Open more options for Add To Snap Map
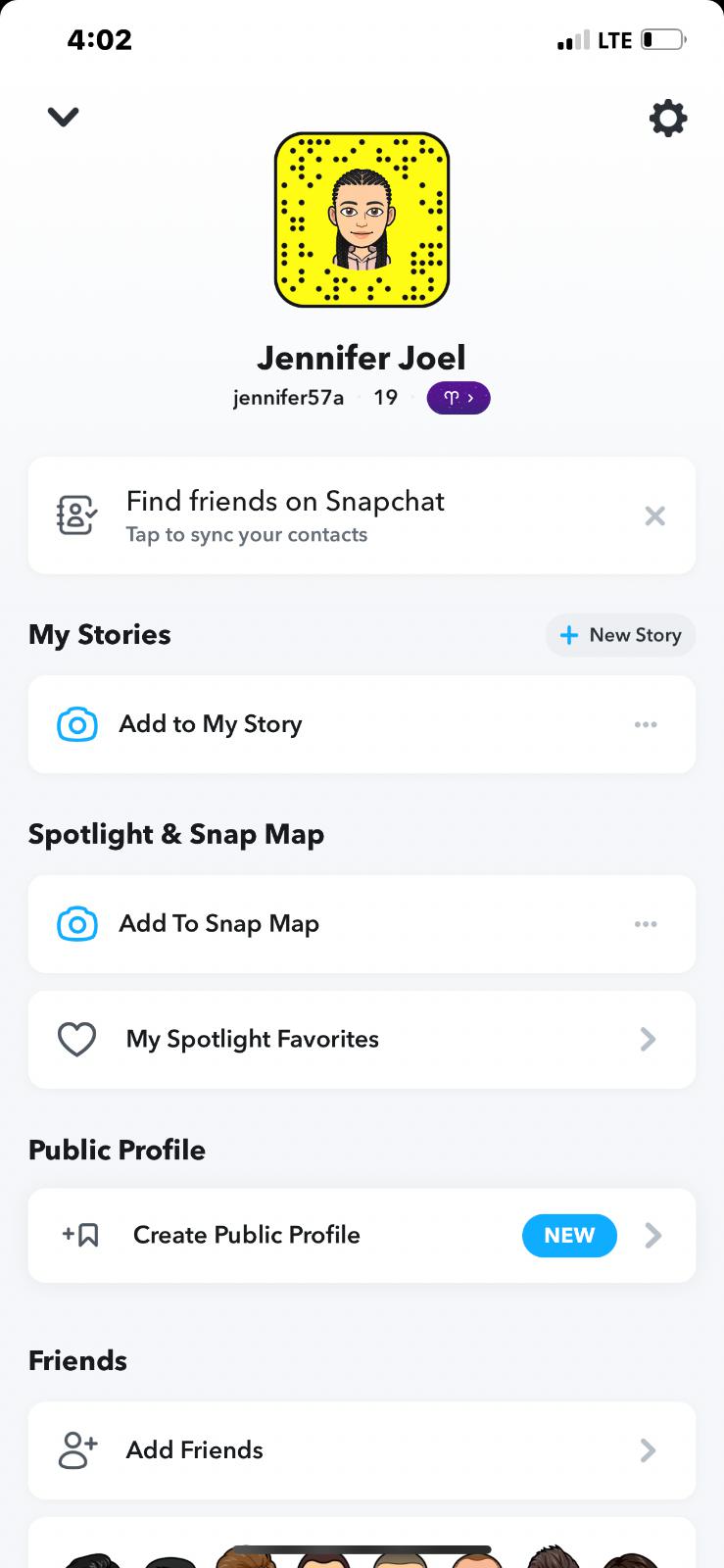Screen dimensions: 724x1568 click(646, 924)
